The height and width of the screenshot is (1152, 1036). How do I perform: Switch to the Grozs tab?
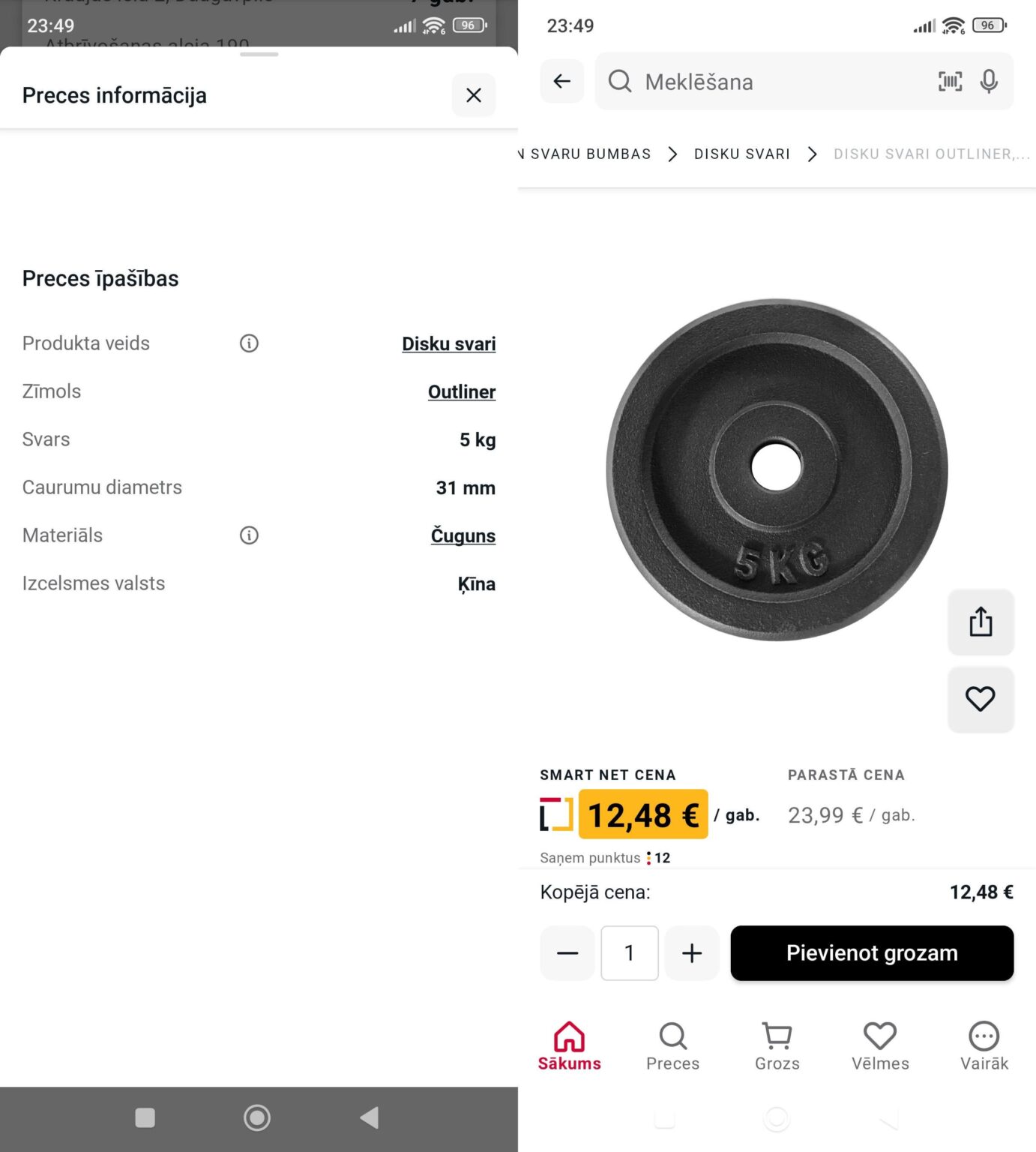(x=777, y=1046)
